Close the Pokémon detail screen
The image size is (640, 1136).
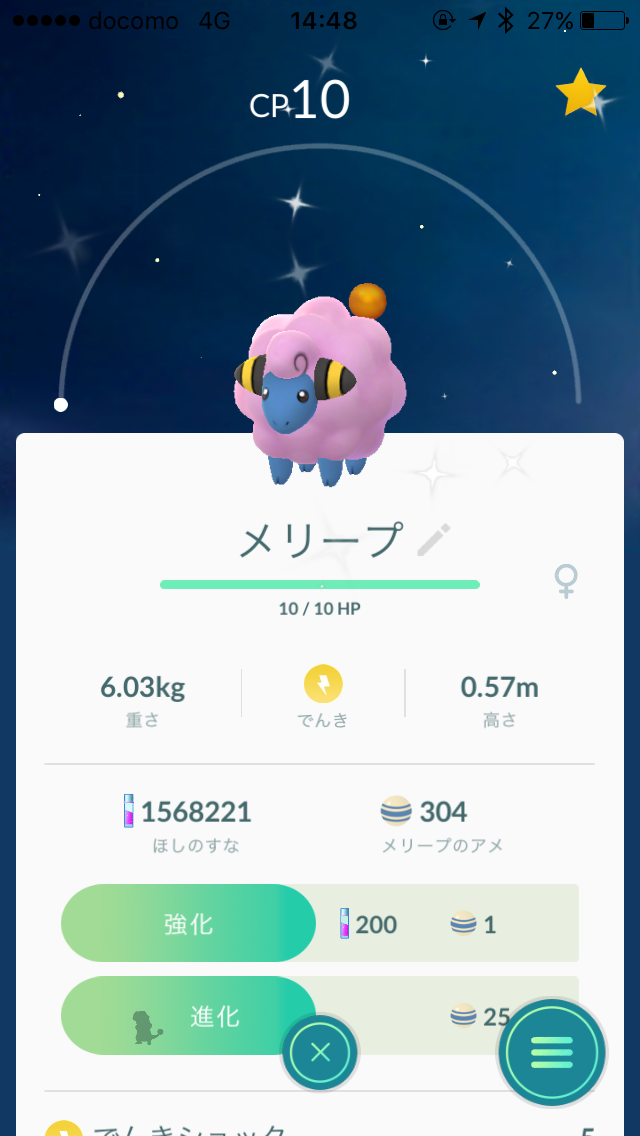click(x=320, y=1052)
